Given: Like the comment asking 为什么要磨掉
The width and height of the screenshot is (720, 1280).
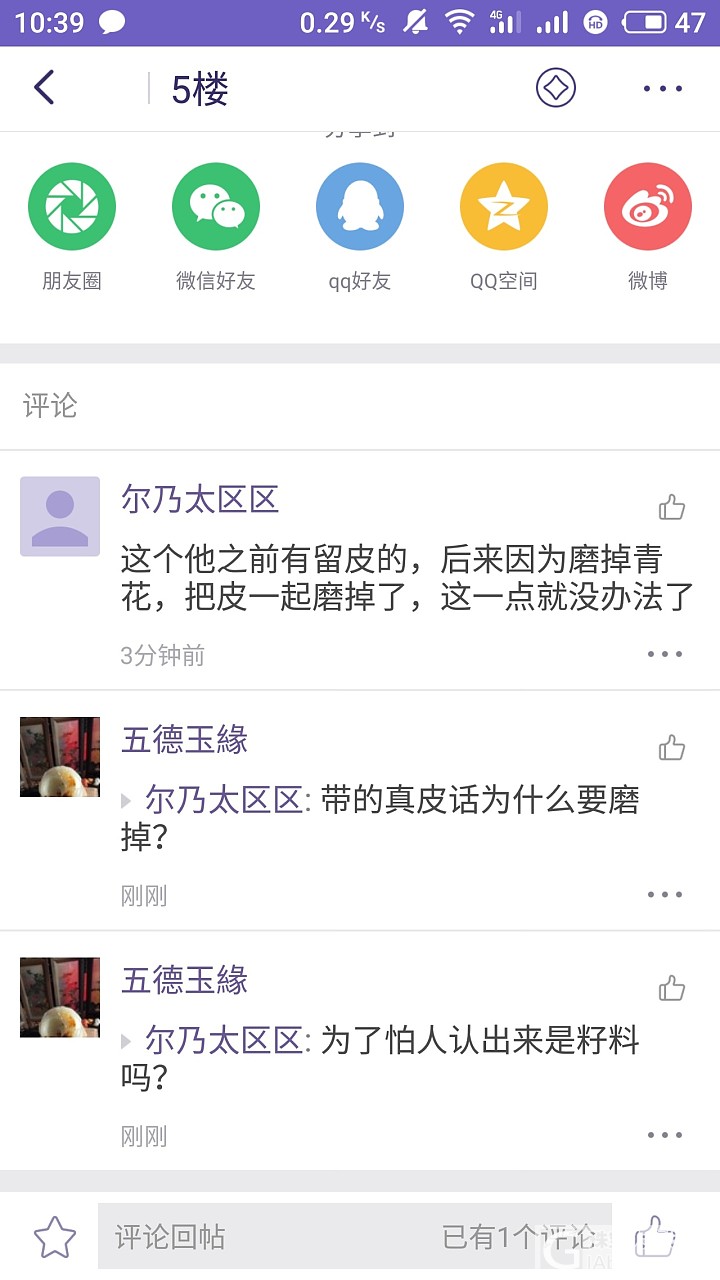Looking at the screenshot, I should [672, 748].
